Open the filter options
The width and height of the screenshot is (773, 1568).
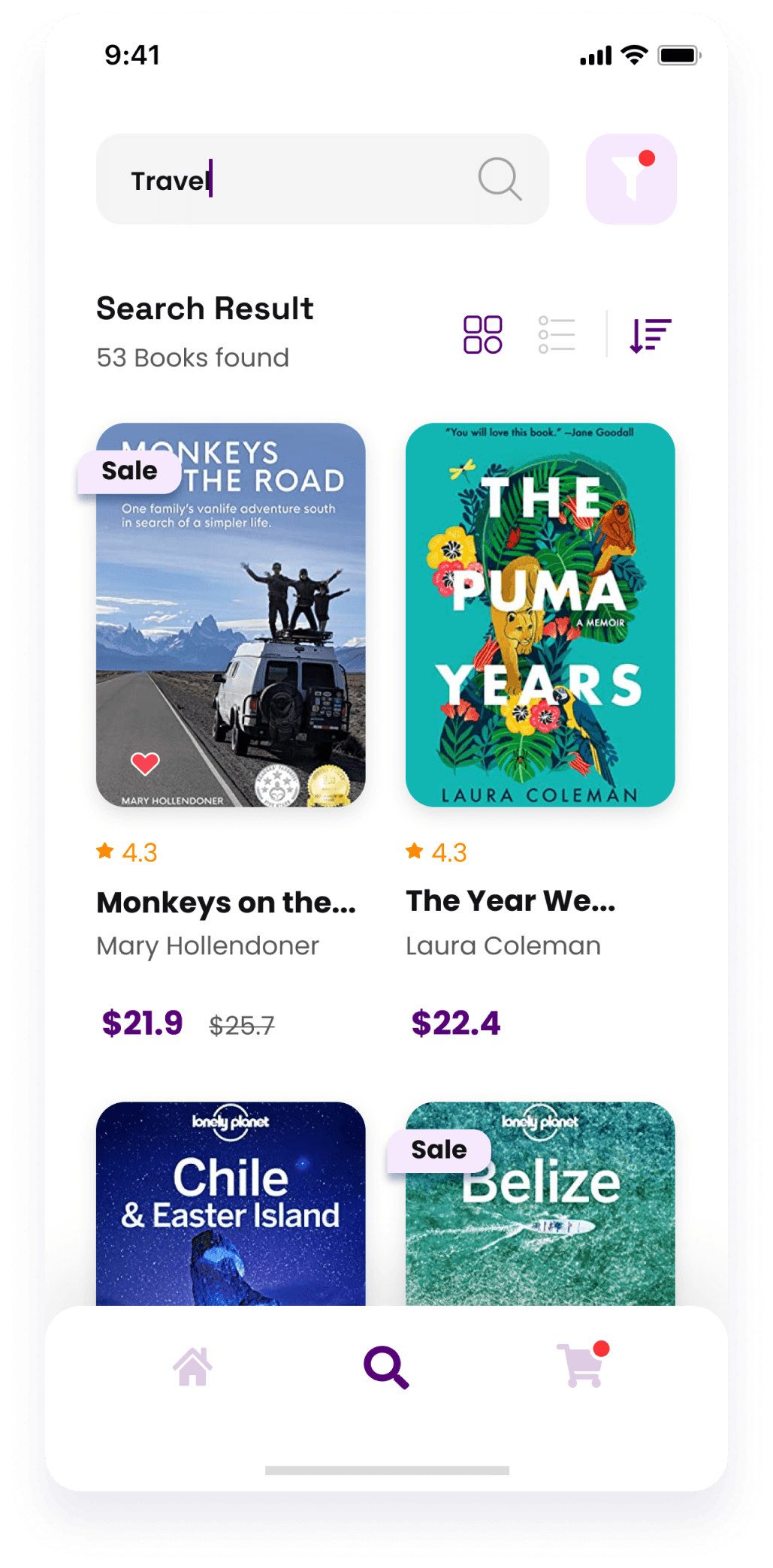(x=630, y=179)
